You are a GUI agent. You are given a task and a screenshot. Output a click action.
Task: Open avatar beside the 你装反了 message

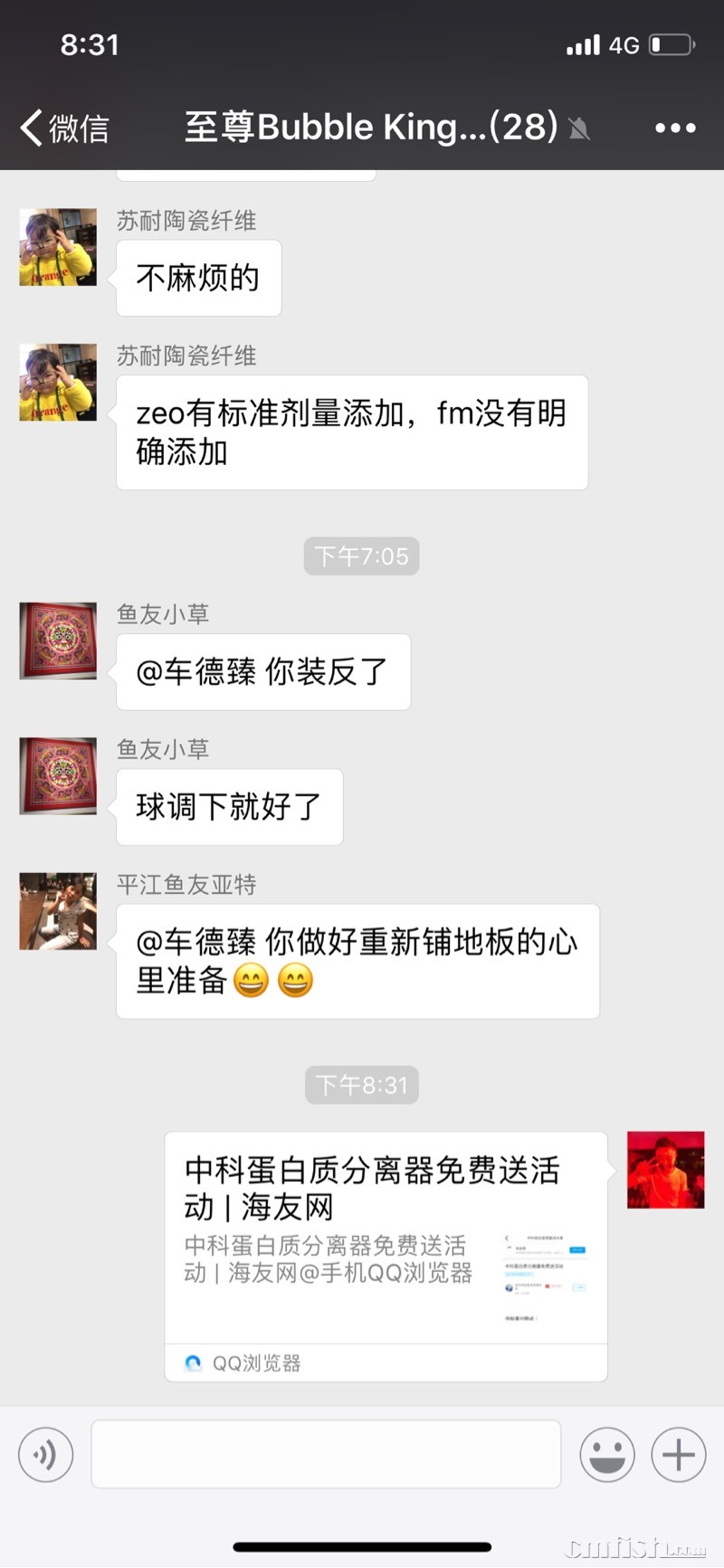58,641
